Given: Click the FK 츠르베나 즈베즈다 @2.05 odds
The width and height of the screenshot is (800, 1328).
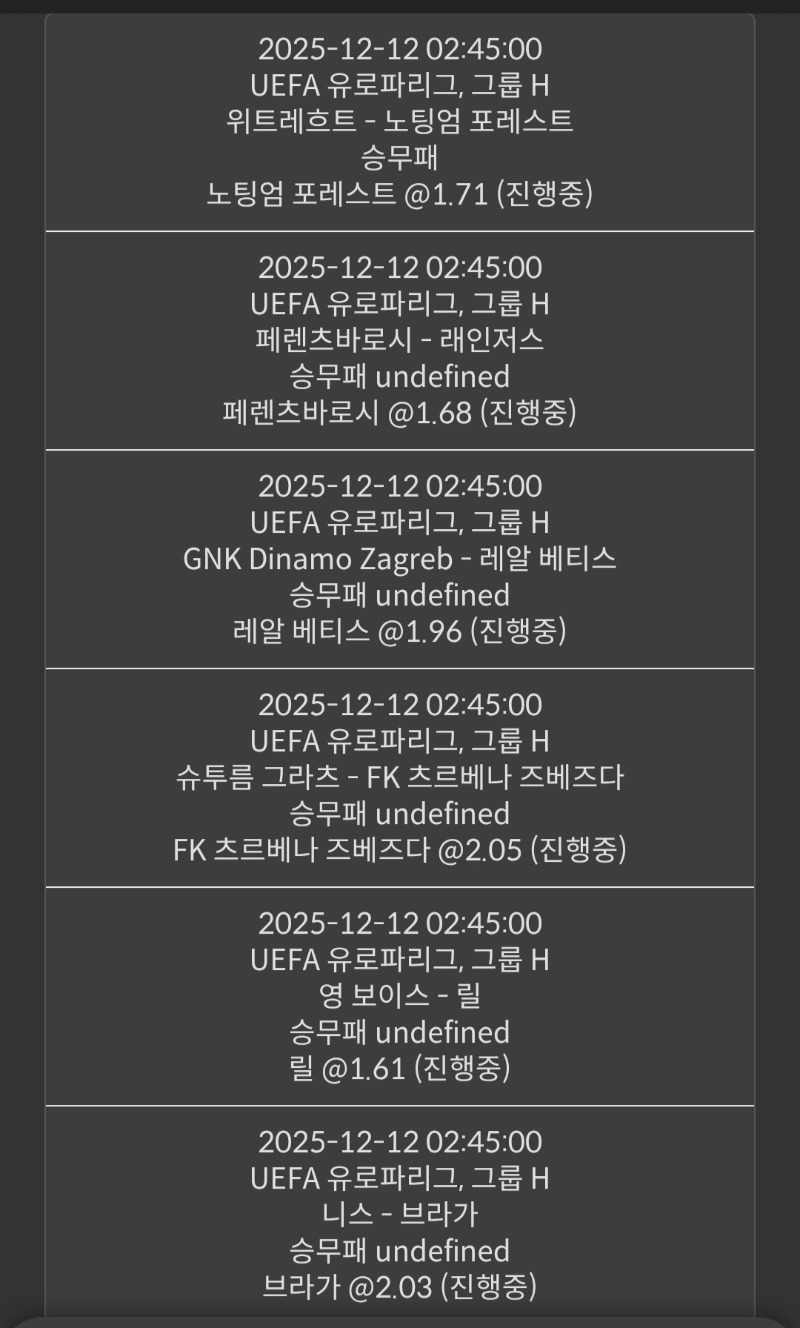Looking at the screenshot, I should 400,849.
